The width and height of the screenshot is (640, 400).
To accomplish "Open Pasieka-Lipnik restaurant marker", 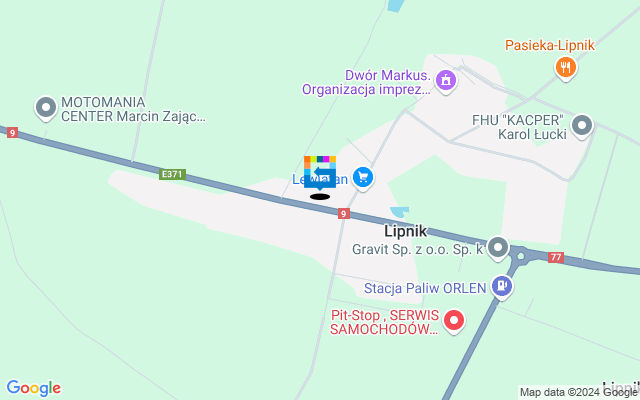I will (x=566, y=67).
